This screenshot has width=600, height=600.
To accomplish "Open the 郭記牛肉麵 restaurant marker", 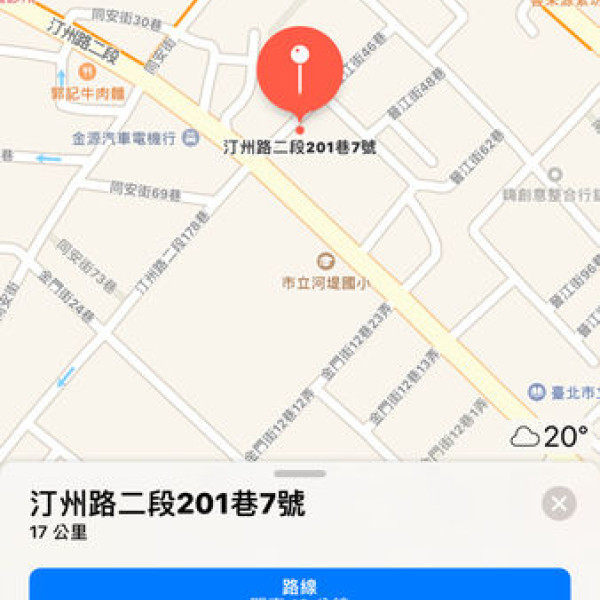I will point(87,72).
